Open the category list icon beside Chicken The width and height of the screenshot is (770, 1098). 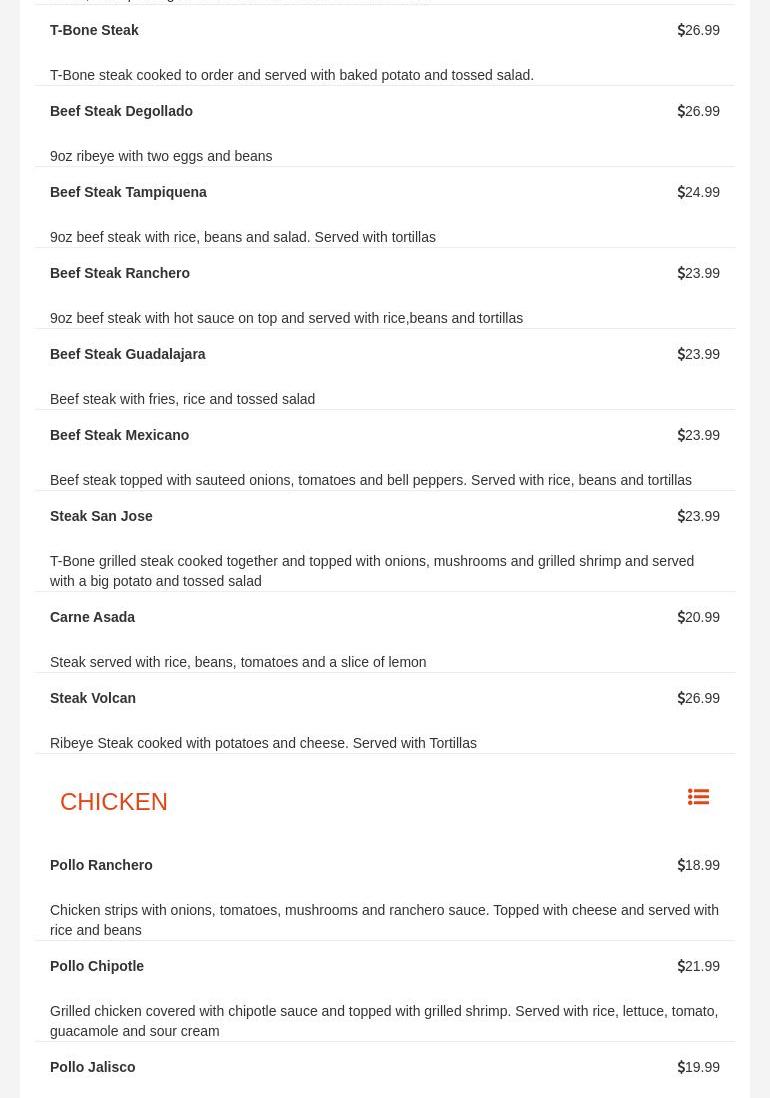[698, 797]
